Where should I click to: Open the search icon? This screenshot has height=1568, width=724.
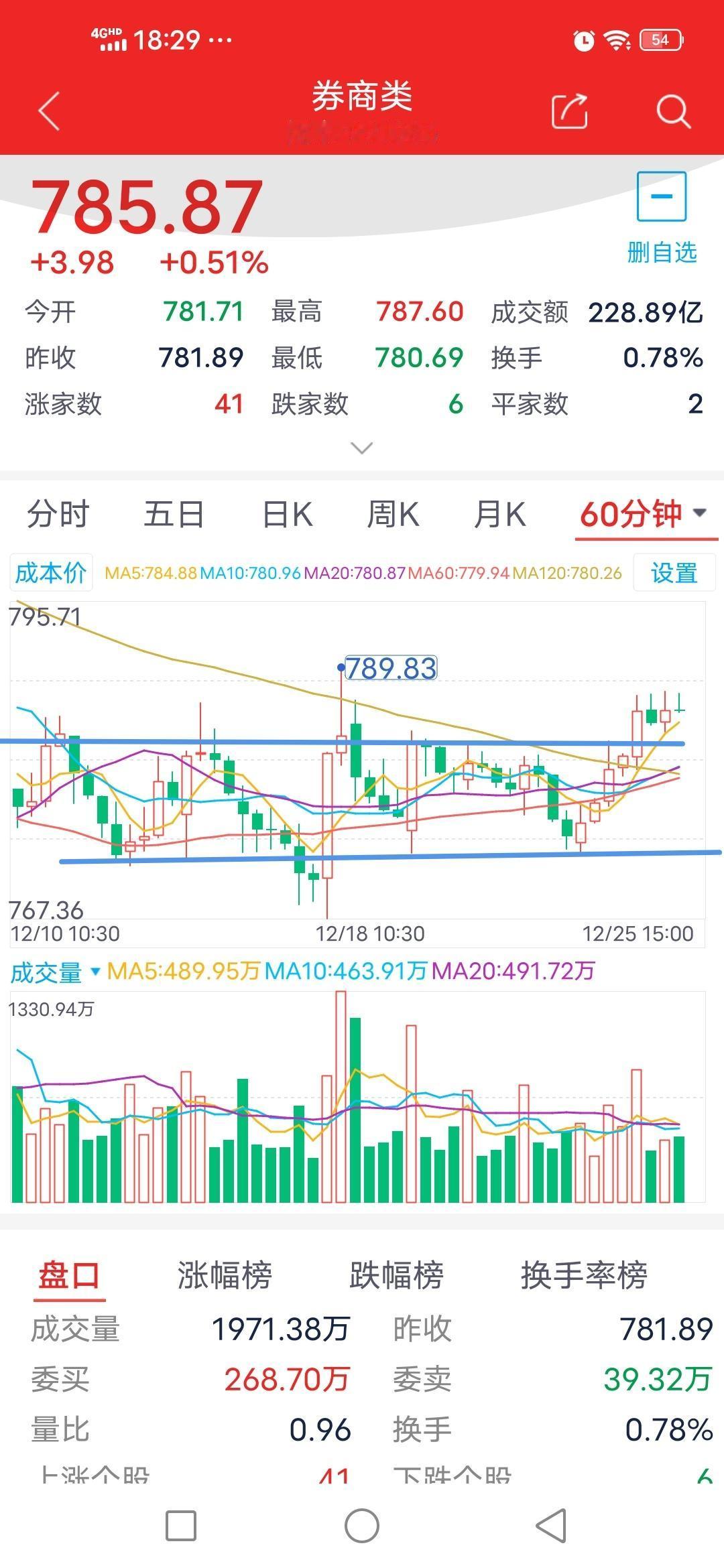674,112
